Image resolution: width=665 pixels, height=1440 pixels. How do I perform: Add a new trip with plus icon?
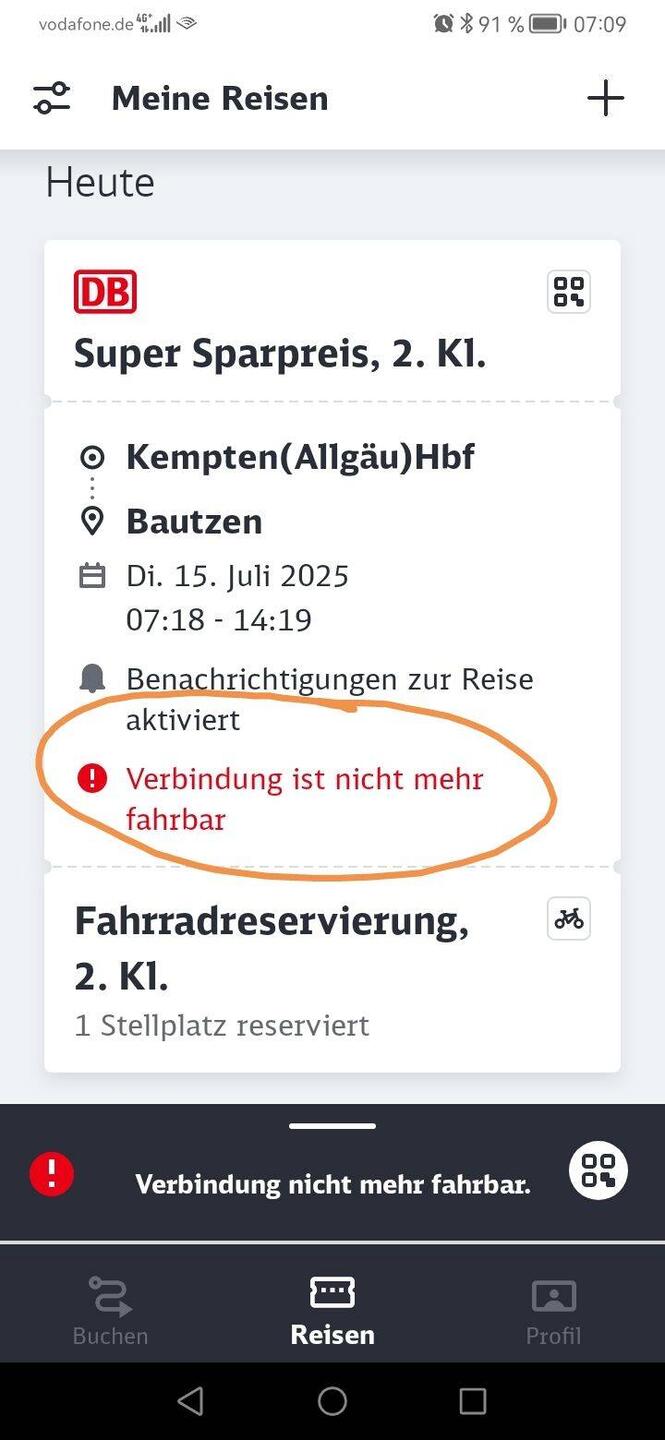point(605,98)
